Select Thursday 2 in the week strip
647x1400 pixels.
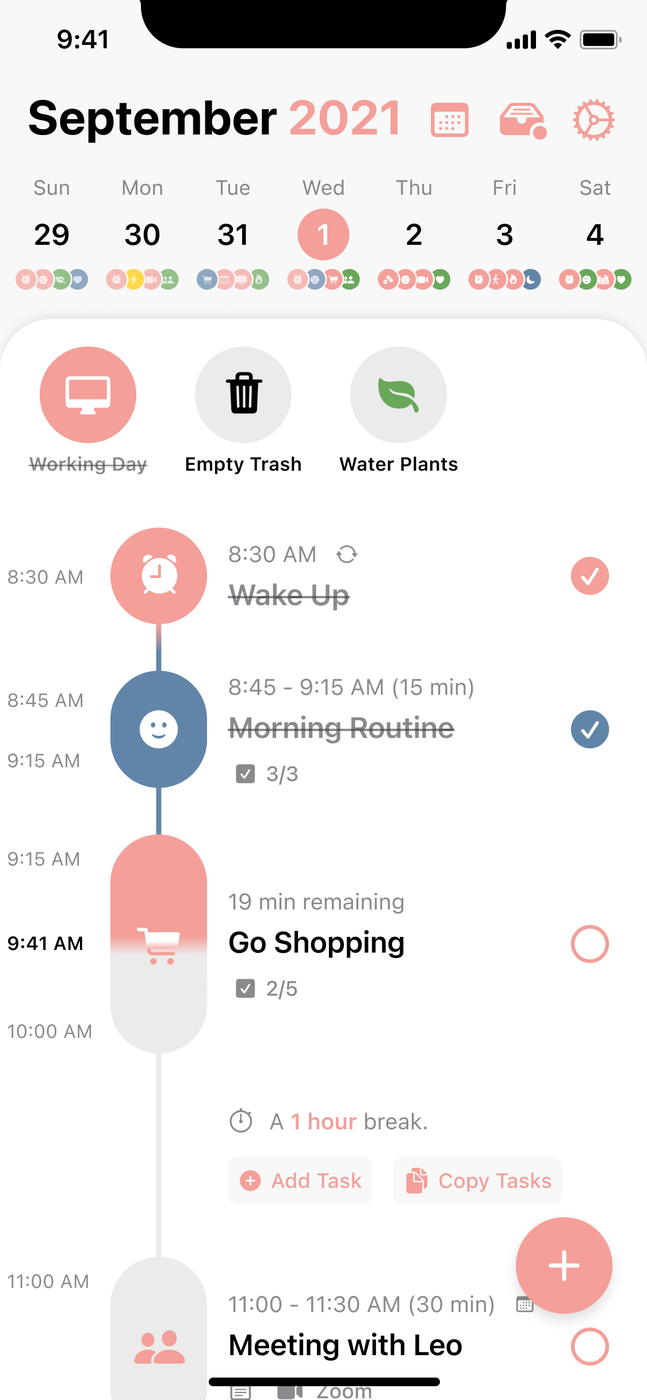[414, 236]
